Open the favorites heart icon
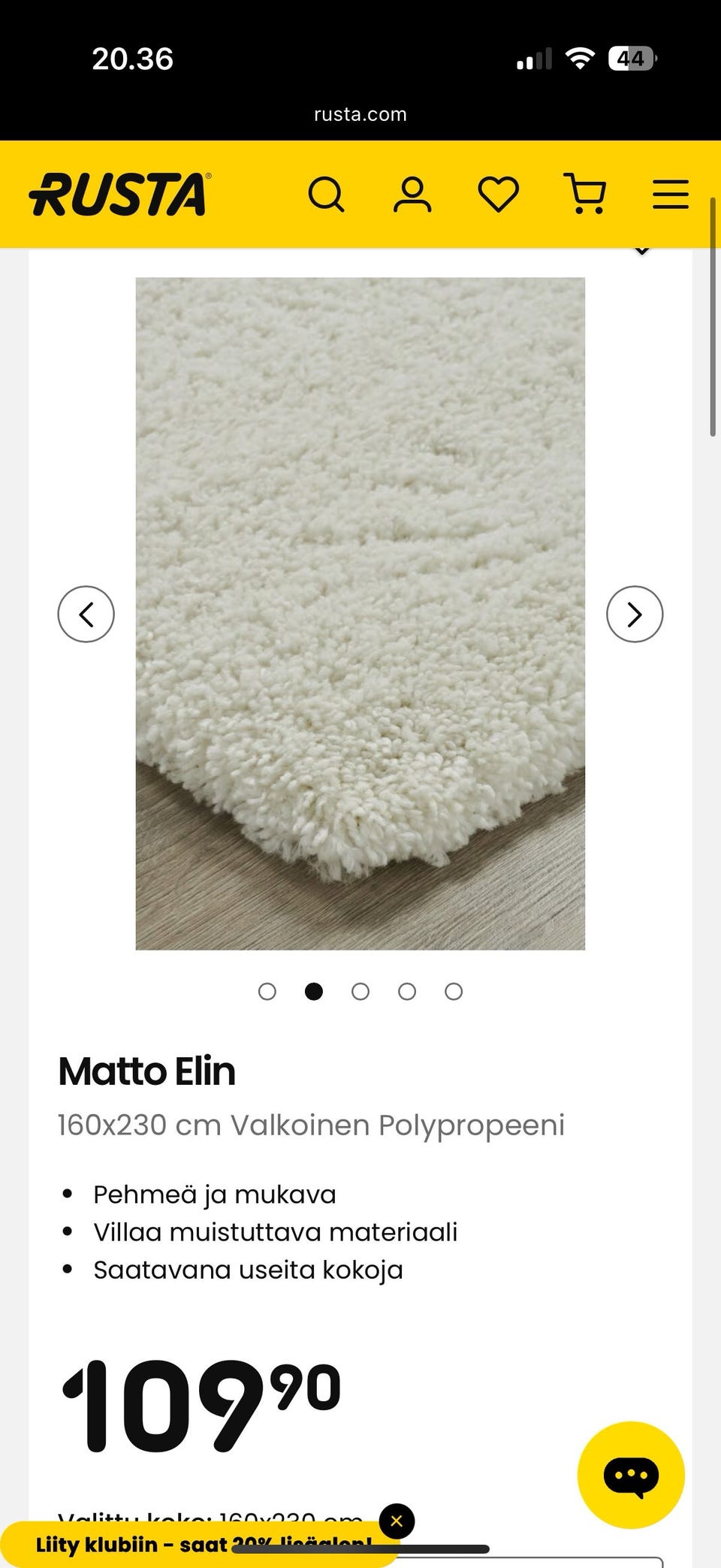Viewport: 721px width, 1568px height. pos(499,195)
